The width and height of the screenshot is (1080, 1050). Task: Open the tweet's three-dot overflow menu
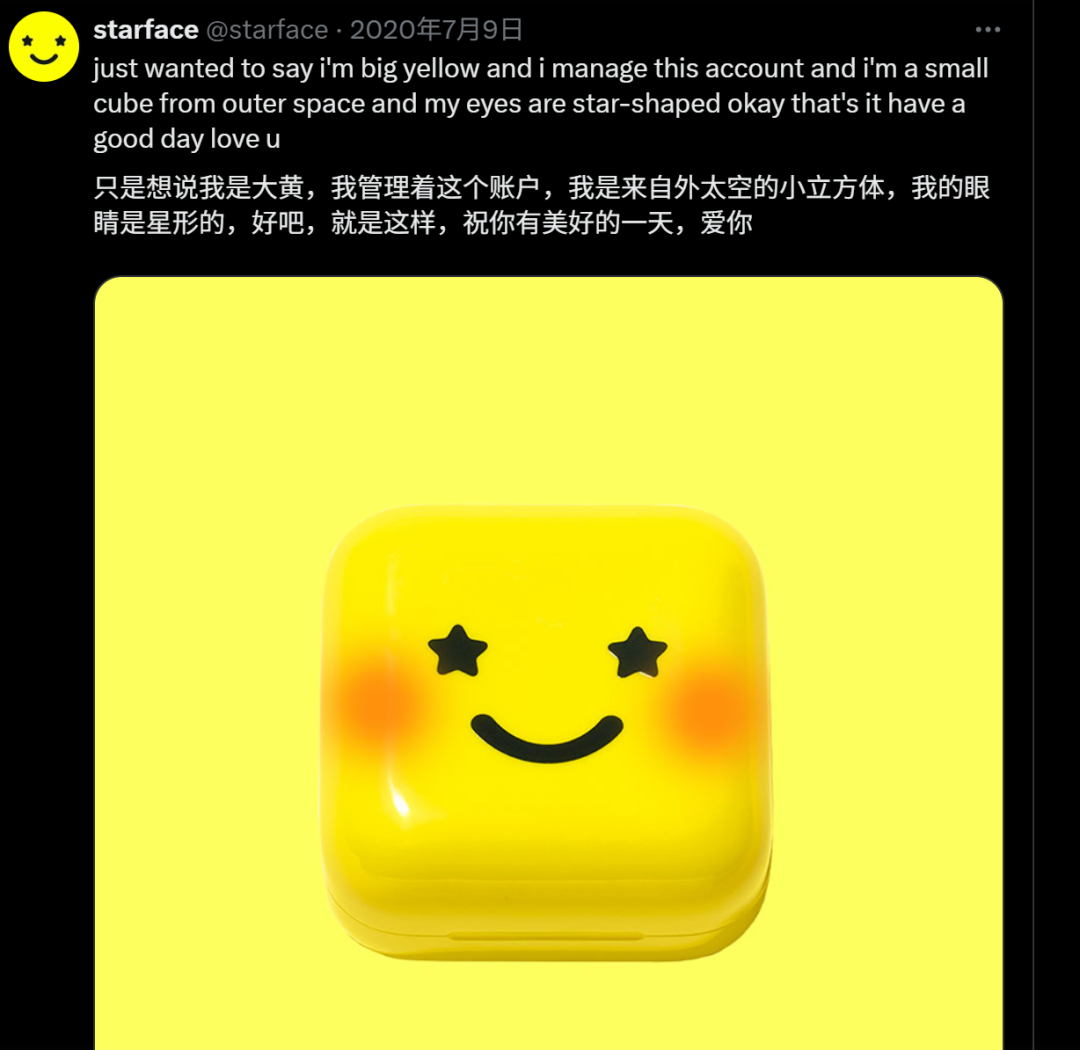988,30
